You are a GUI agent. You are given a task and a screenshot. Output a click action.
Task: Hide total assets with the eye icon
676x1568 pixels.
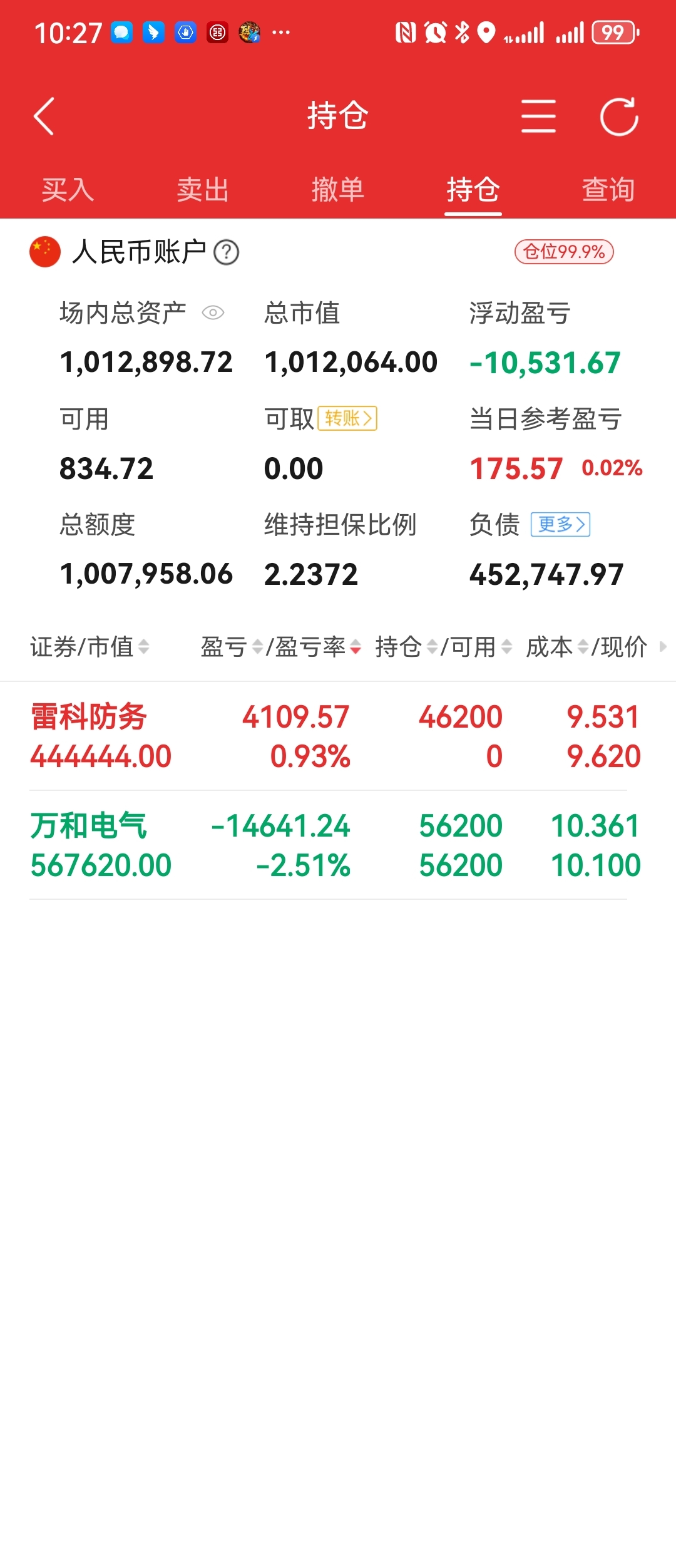tap(213, 312)
